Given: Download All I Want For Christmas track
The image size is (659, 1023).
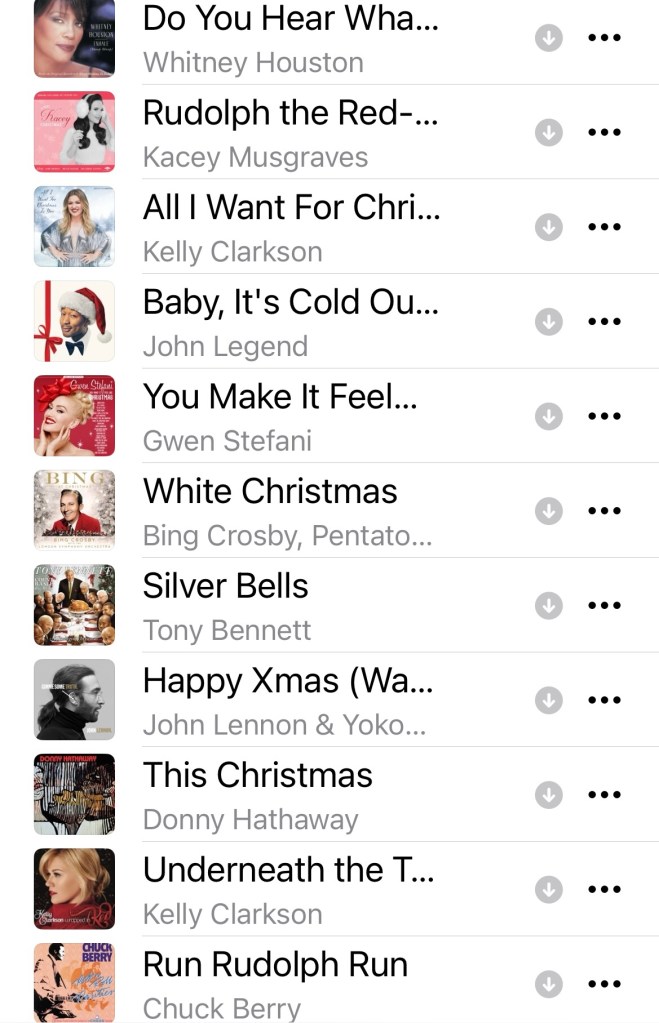Looking at the screenshot, I should click(x=548, y=227).
